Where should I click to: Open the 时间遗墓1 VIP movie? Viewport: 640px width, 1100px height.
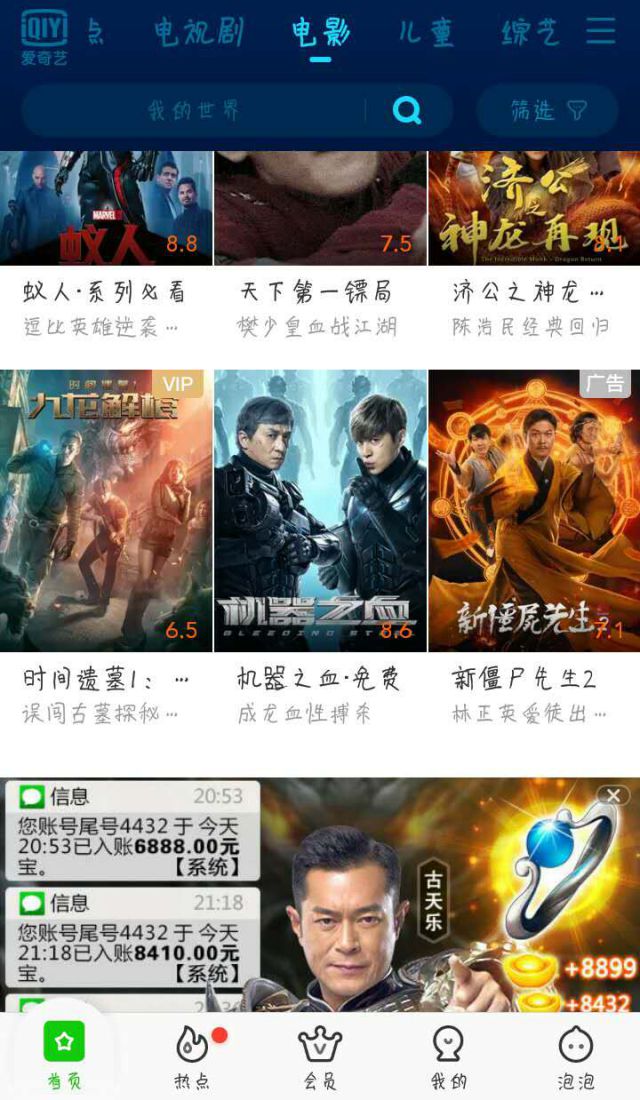coord(106,510)
